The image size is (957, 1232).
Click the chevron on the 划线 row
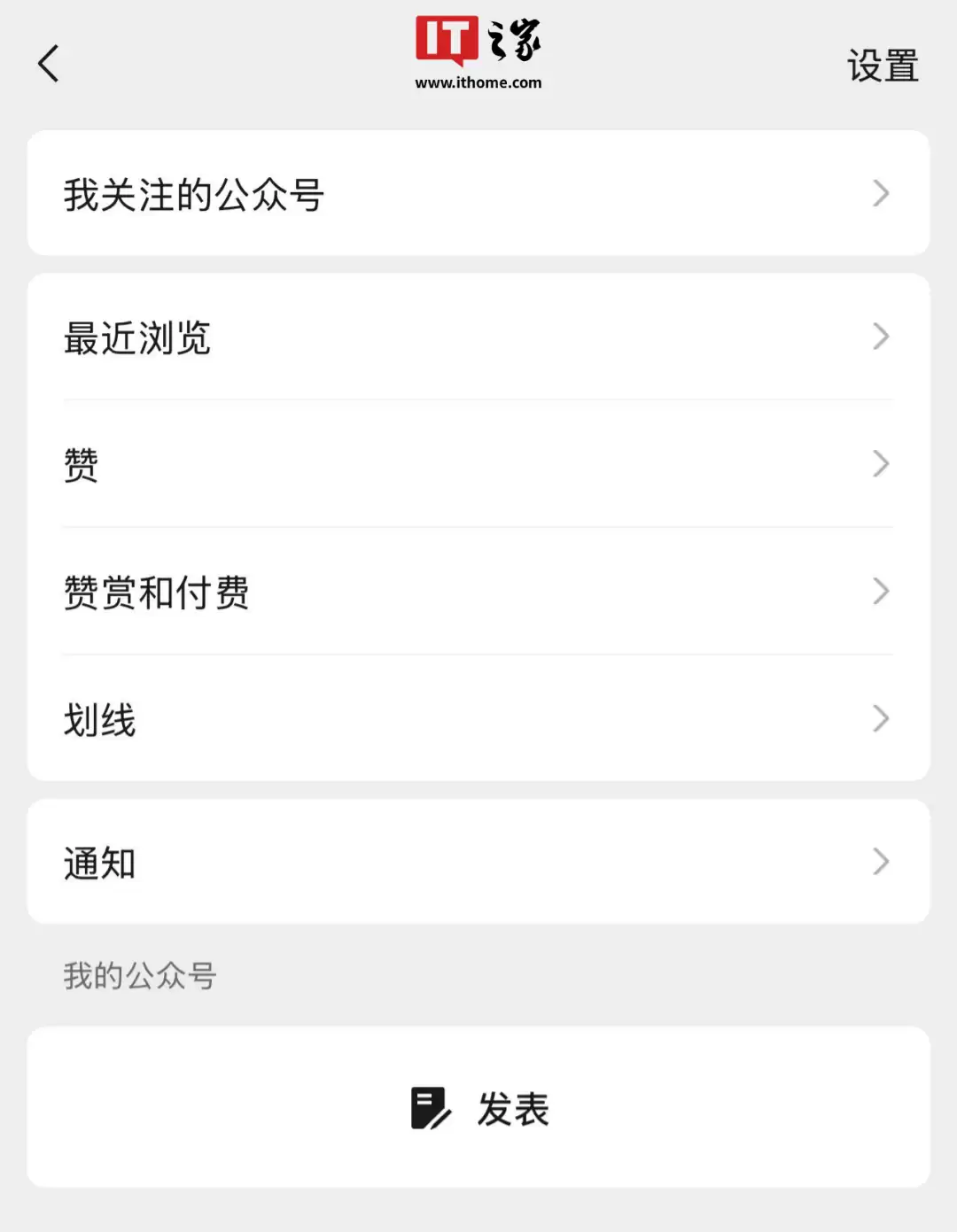(880, 719)
